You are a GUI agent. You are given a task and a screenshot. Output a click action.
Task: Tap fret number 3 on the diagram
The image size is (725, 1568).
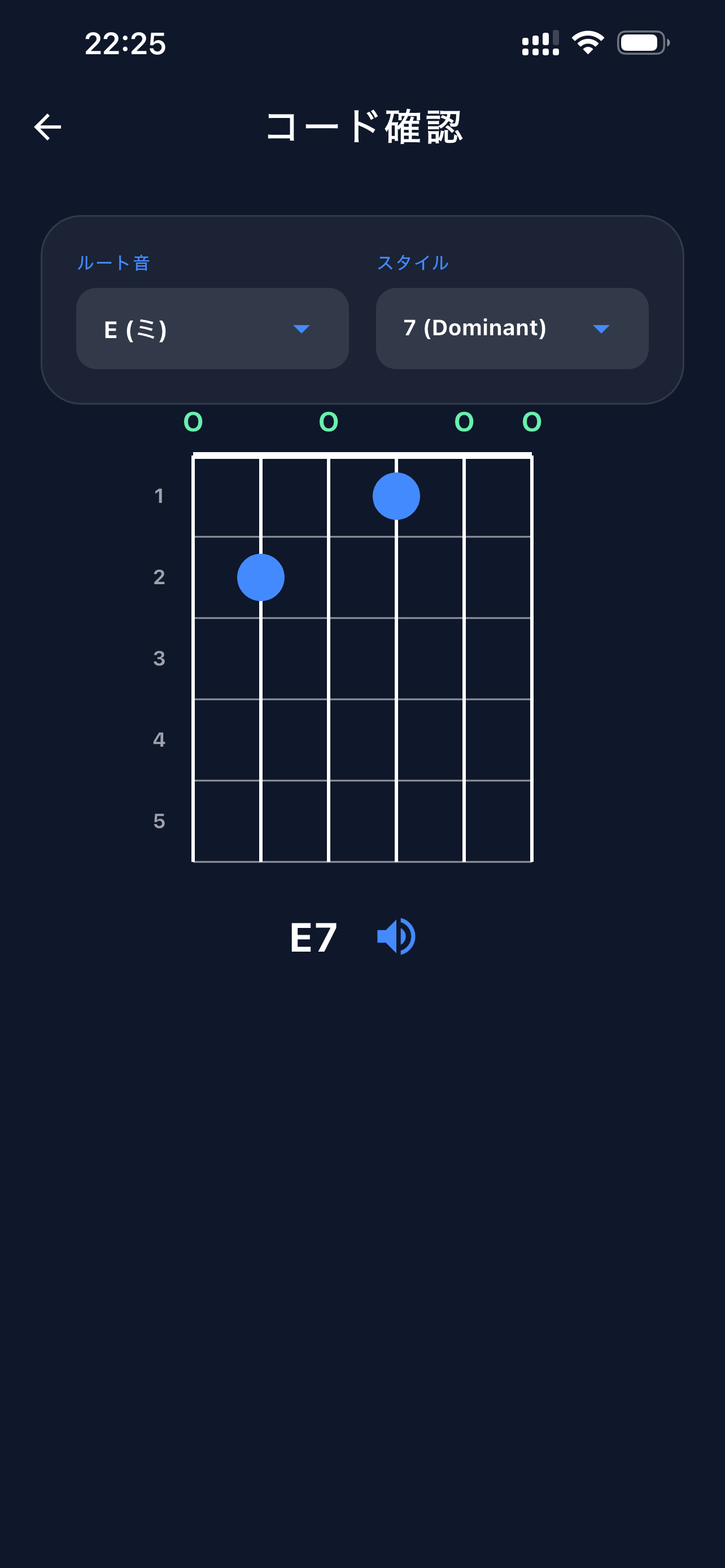(159, 659)
